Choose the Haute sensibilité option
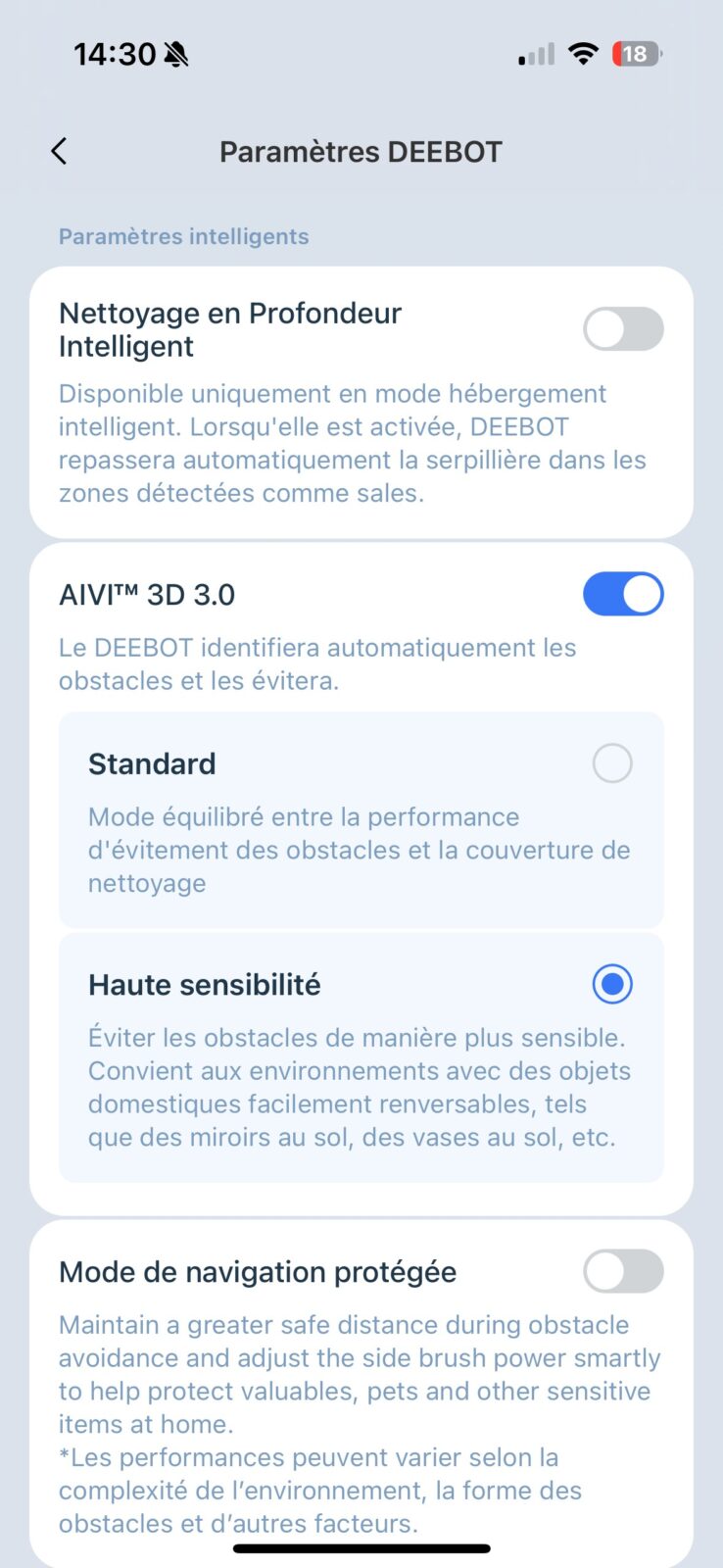Screen dimensions: 723x1568 pyautogui.click(x=612, y=984)
